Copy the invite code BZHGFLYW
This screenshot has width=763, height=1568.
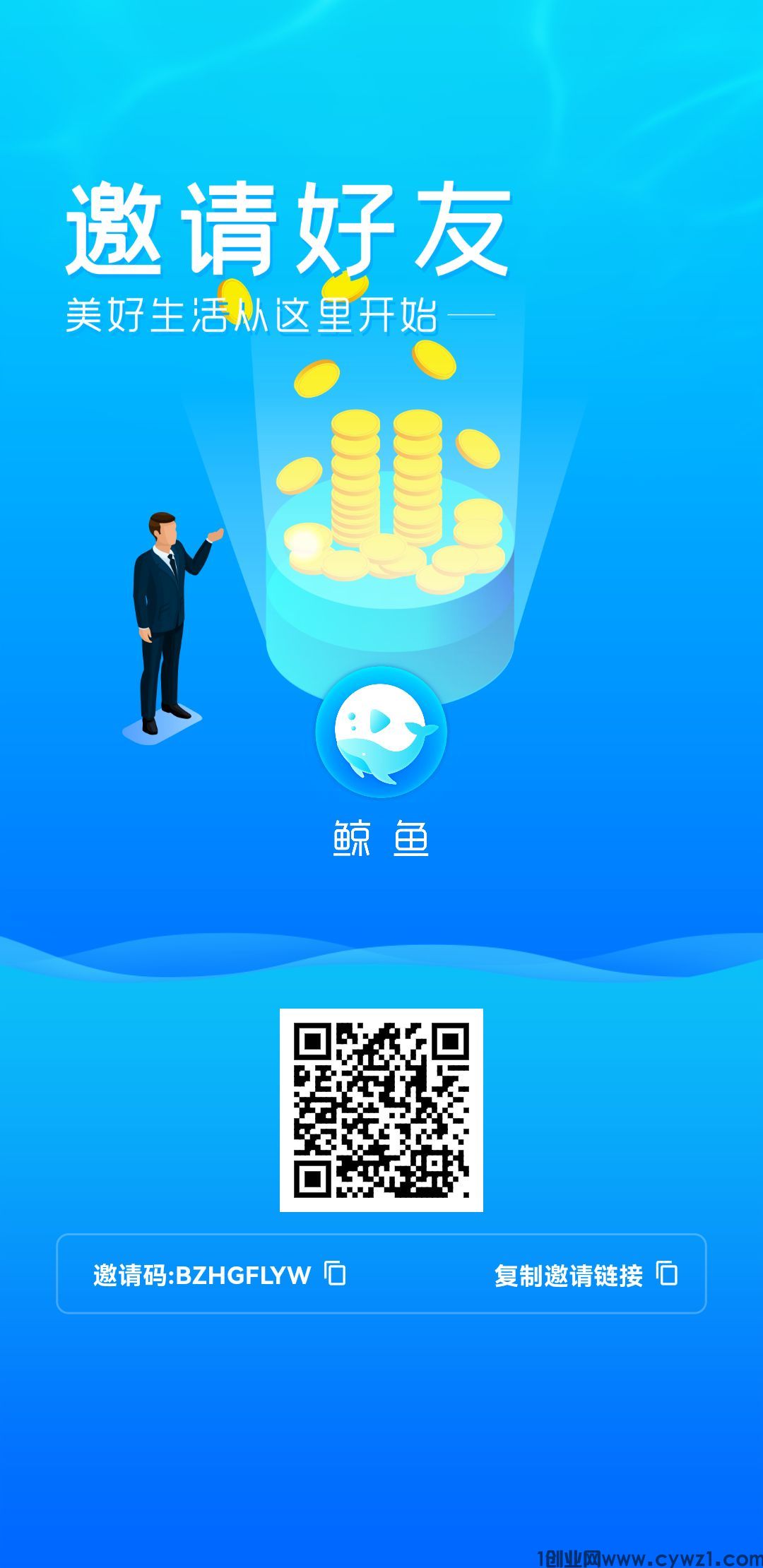[x=335, y=1274]
